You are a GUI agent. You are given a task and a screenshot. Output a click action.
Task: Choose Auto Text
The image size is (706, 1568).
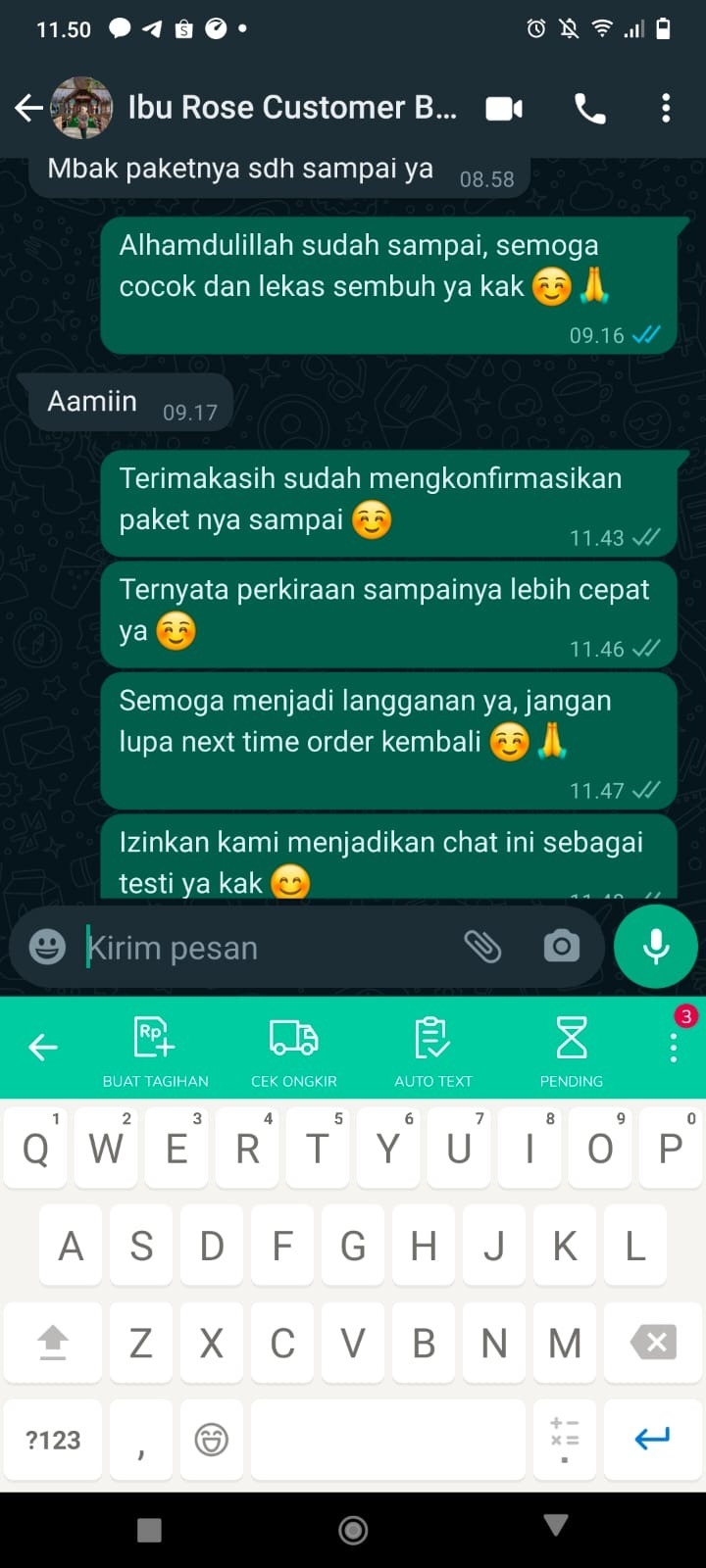pyautogui.click(x=432, y=1049)
